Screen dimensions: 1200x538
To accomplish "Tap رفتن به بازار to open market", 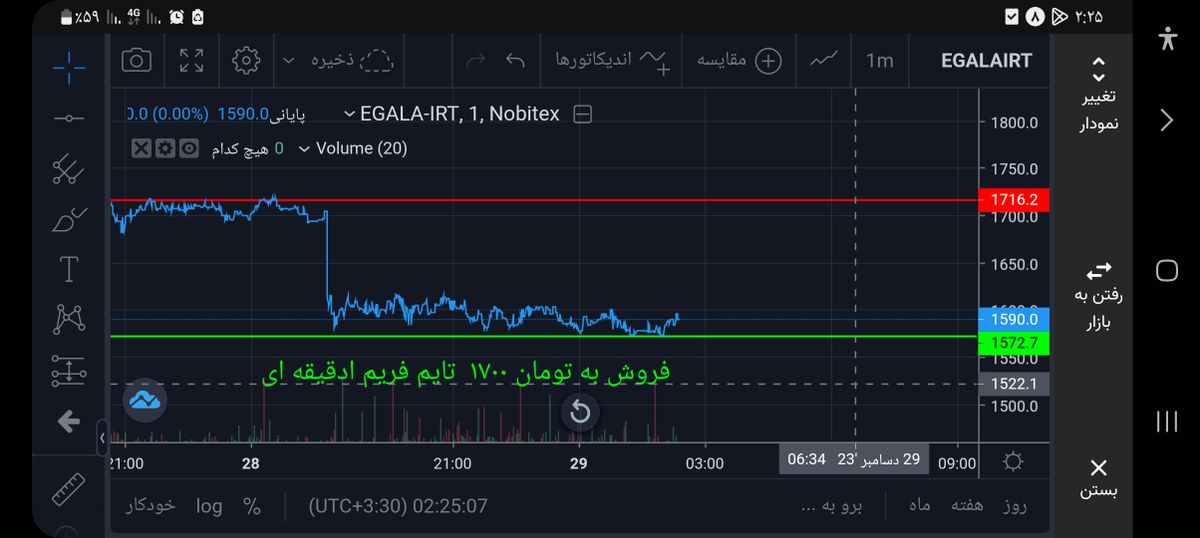I will click(1098, 297).
